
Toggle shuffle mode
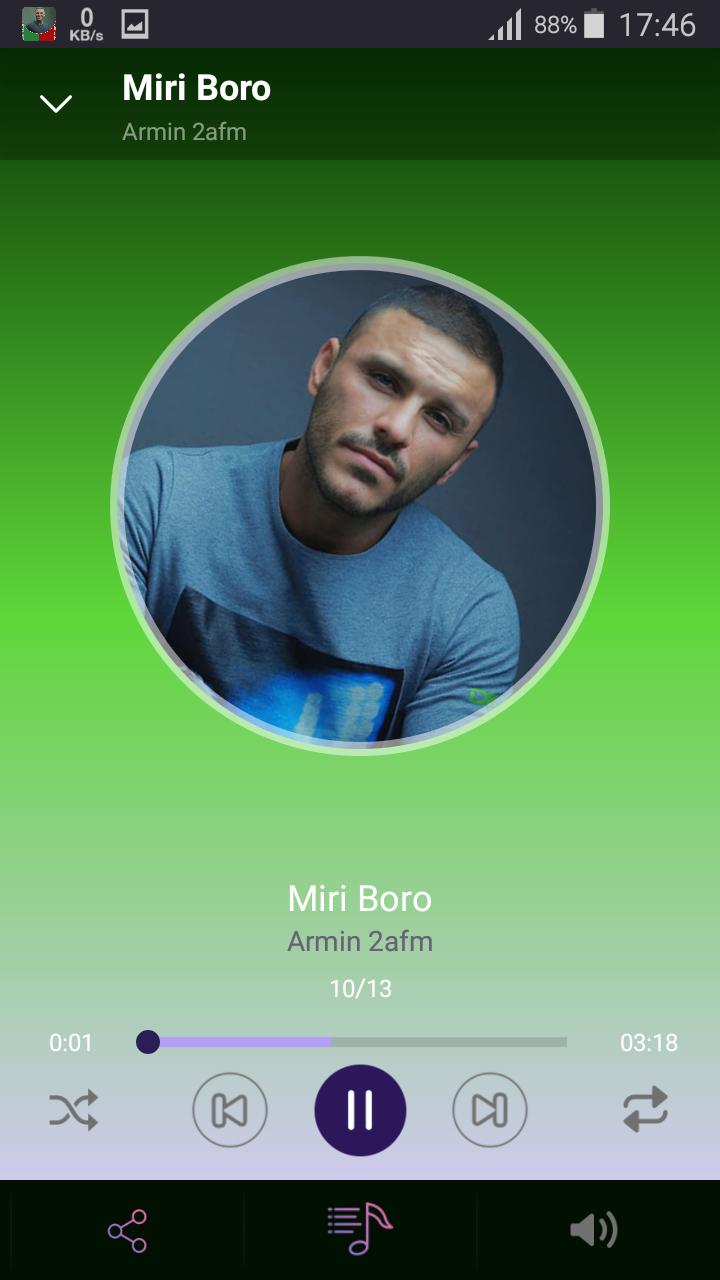point(74,1110)
